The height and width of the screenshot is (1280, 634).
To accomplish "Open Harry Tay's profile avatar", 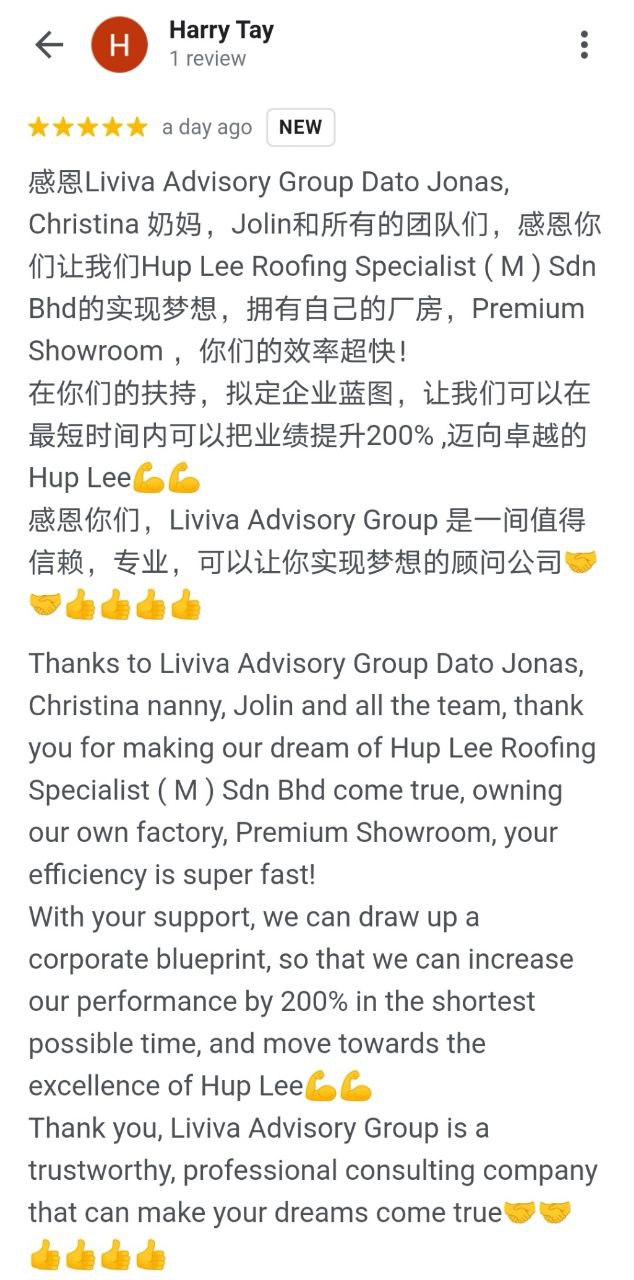I will (x=119, y=45).
